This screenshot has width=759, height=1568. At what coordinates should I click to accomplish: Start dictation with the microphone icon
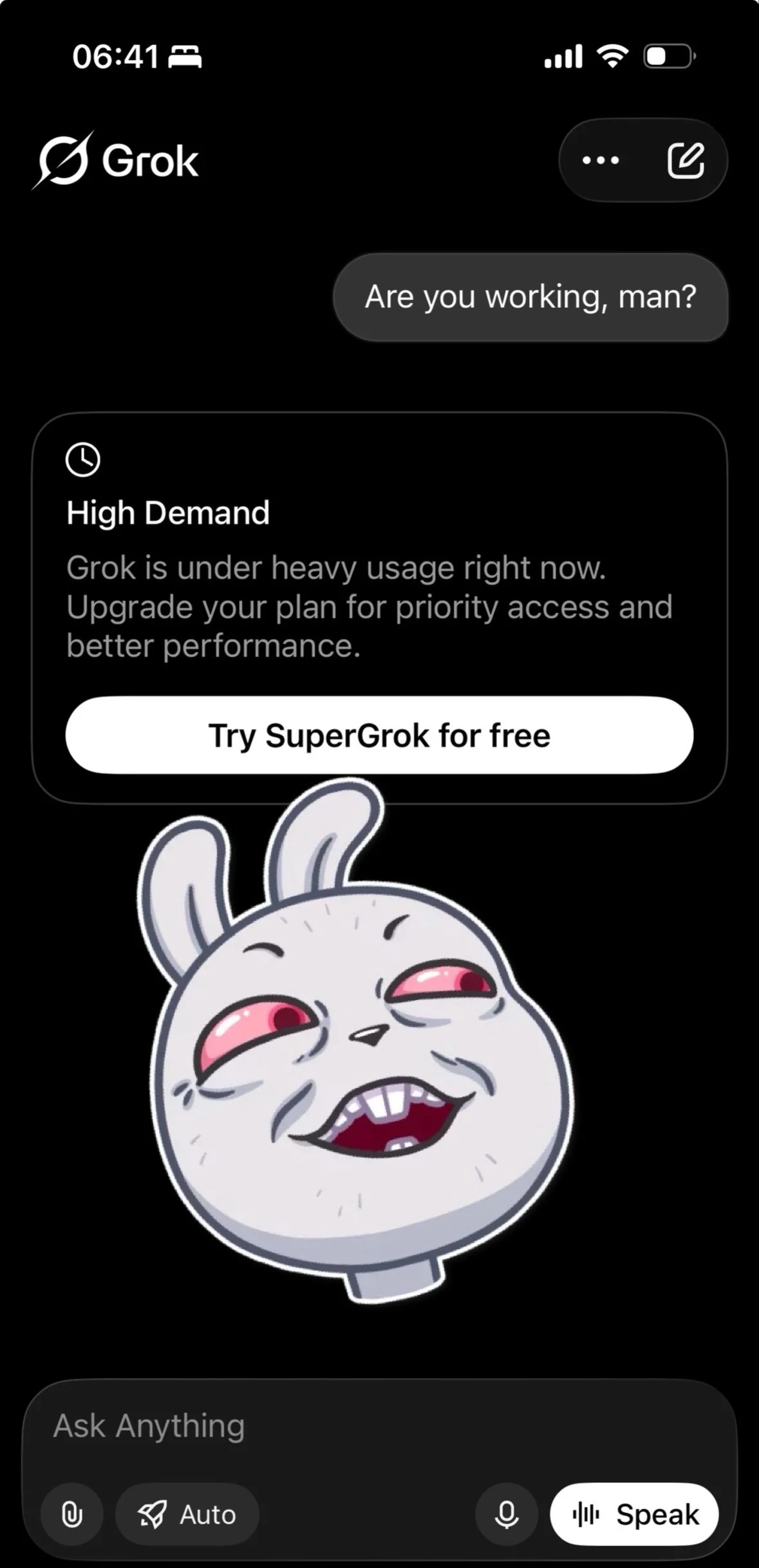(507, 1515)
